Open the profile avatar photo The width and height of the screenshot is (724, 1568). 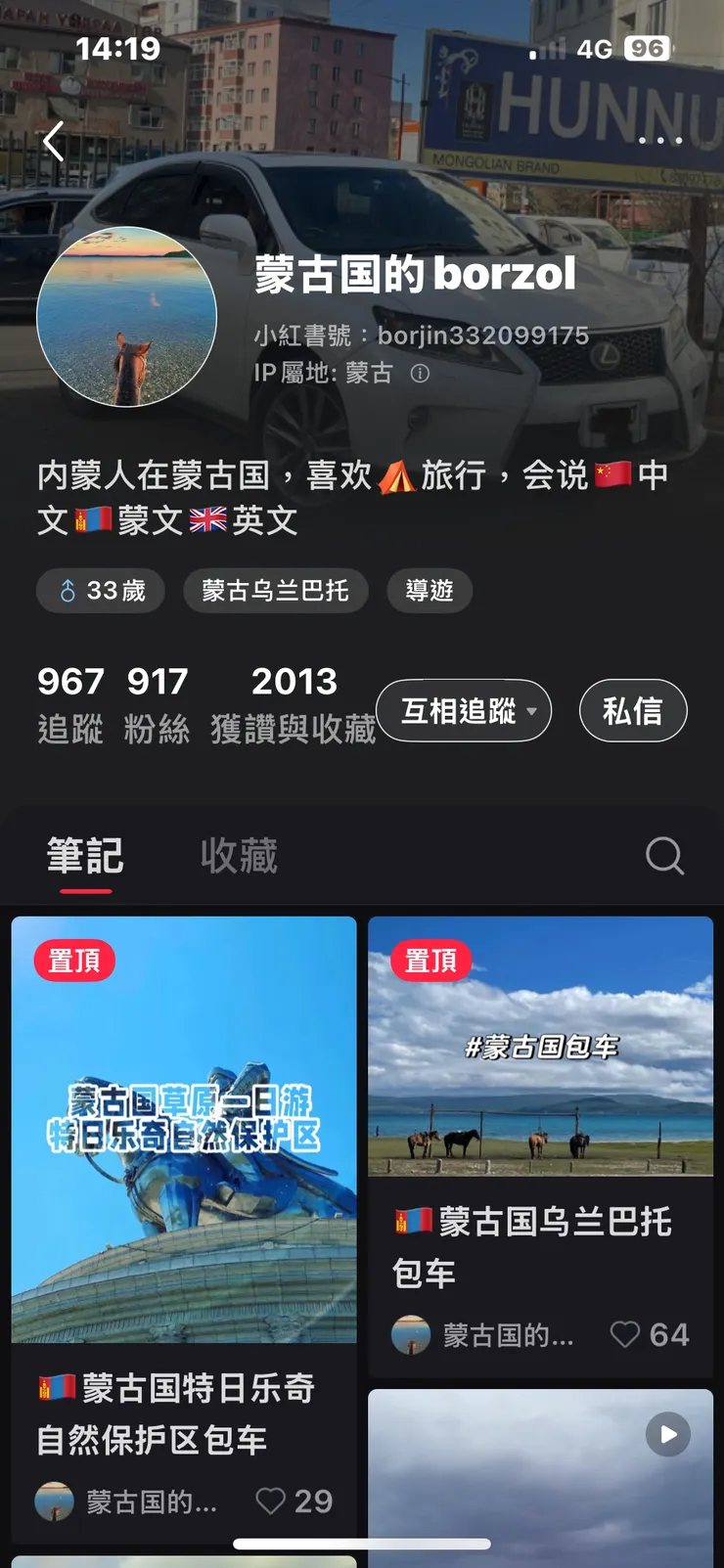point(125,315)
